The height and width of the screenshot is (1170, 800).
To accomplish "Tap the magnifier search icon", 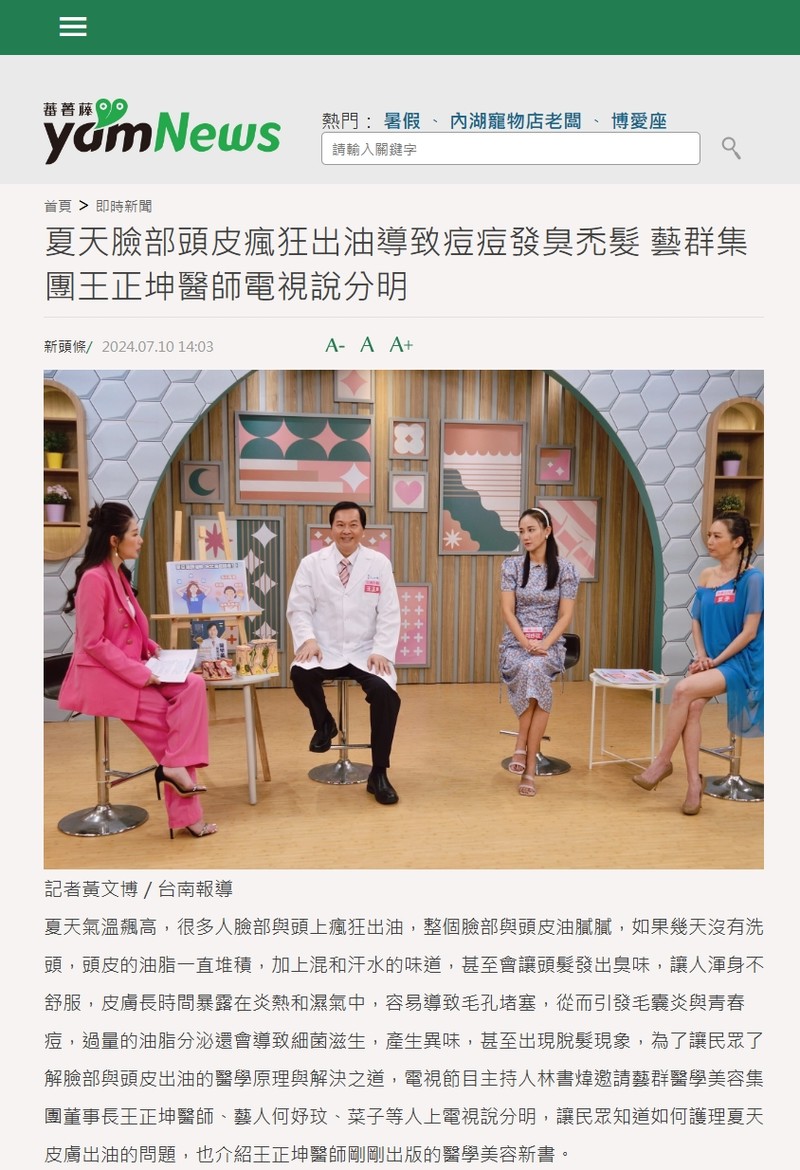I will (x=731, y=148).
